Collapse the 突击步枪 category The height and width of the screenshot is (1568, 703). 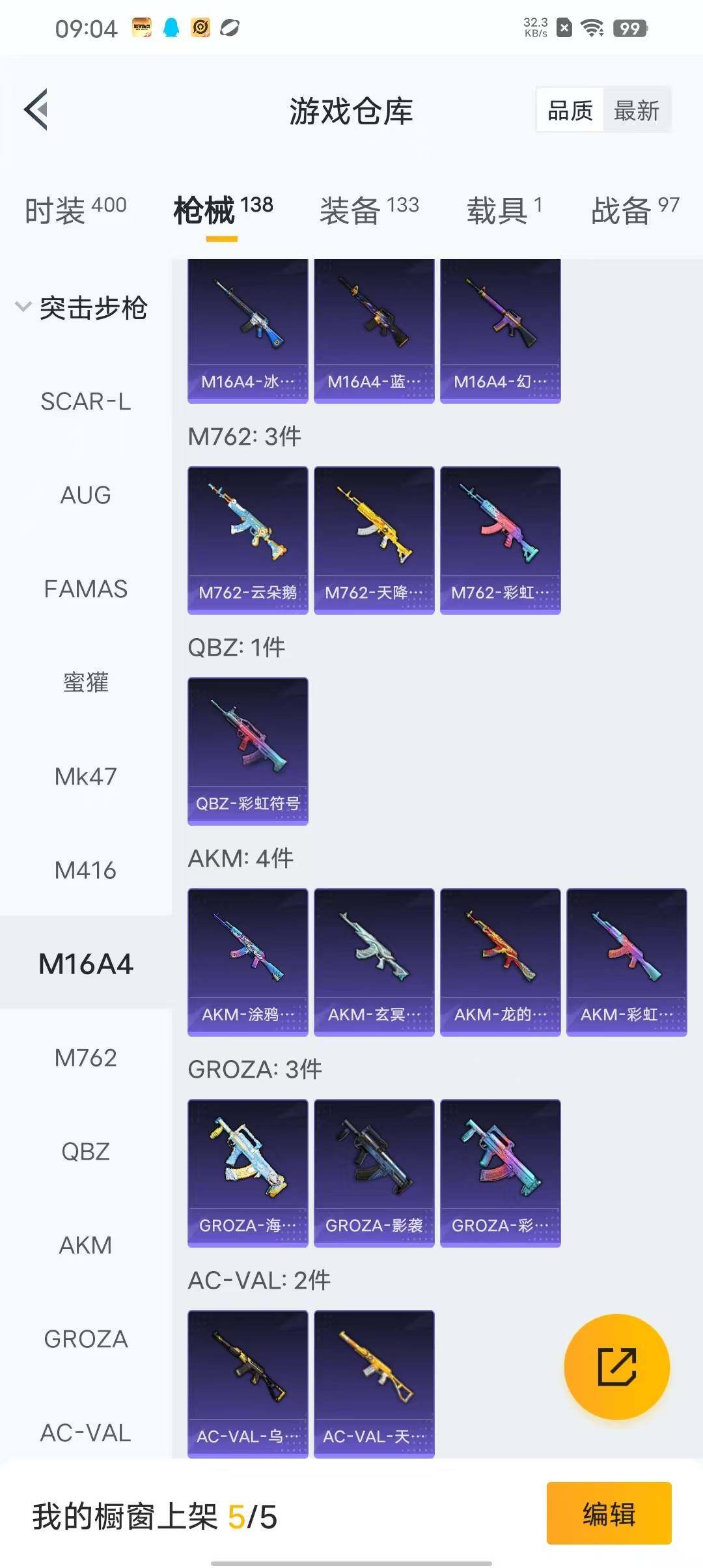click(81, 307)
